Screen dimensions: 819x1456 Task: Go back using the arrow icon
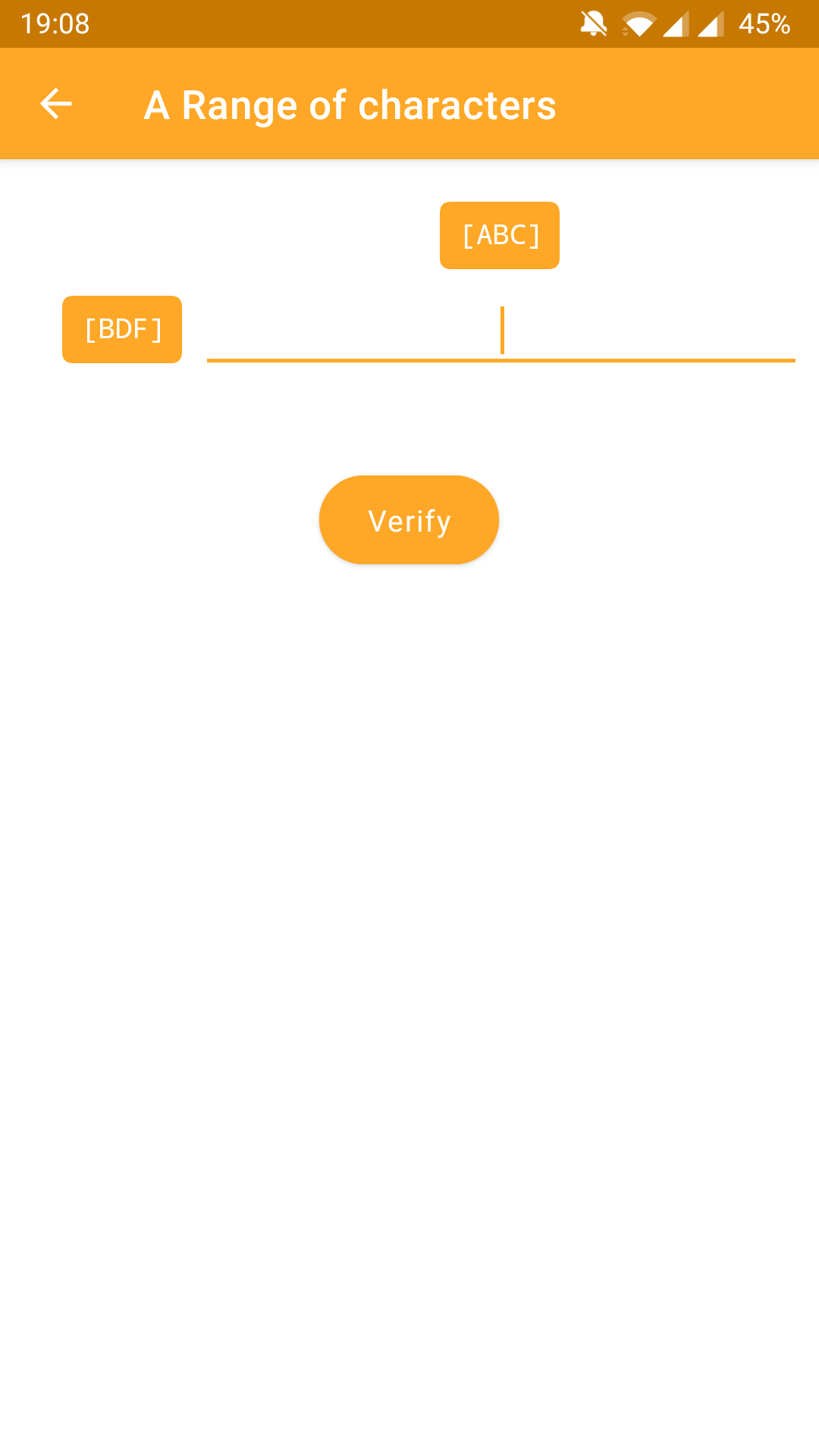pos(56,104)
